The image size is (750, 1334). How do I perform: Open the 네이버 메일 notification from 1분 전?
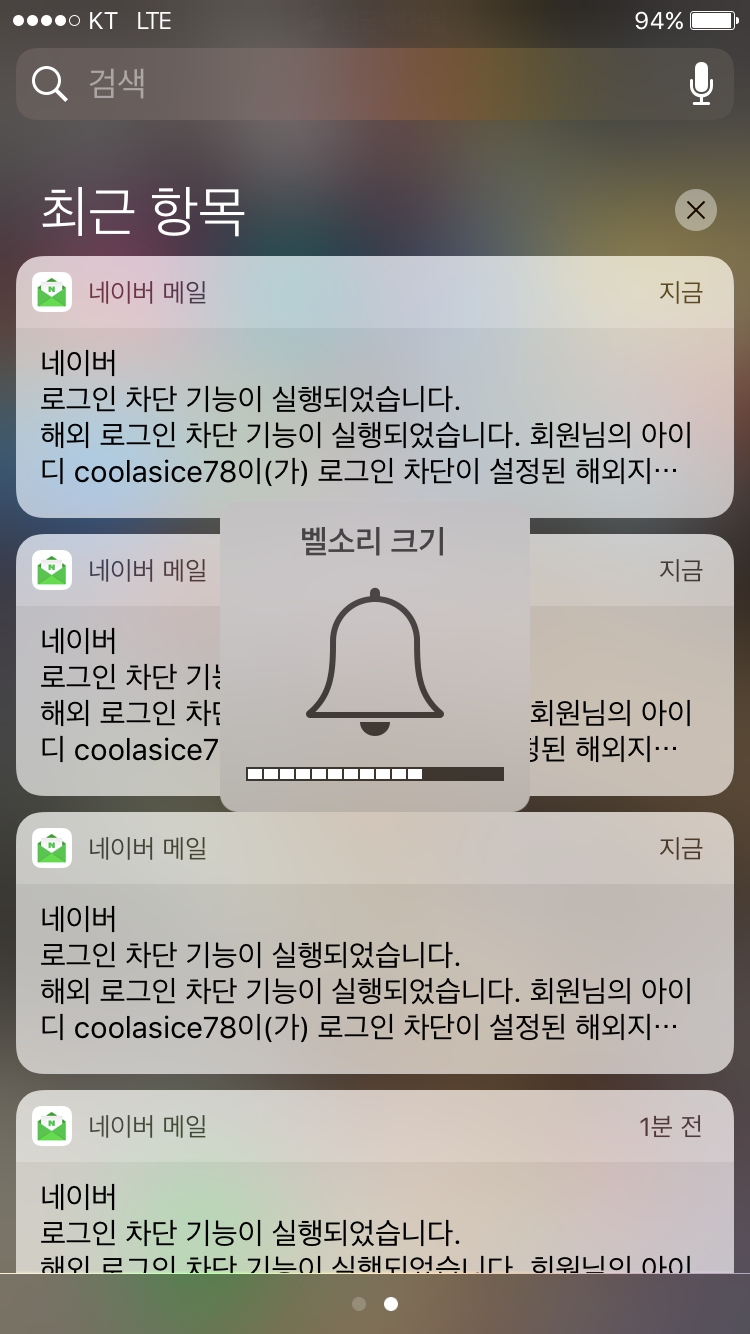(x=375, y=1190)
